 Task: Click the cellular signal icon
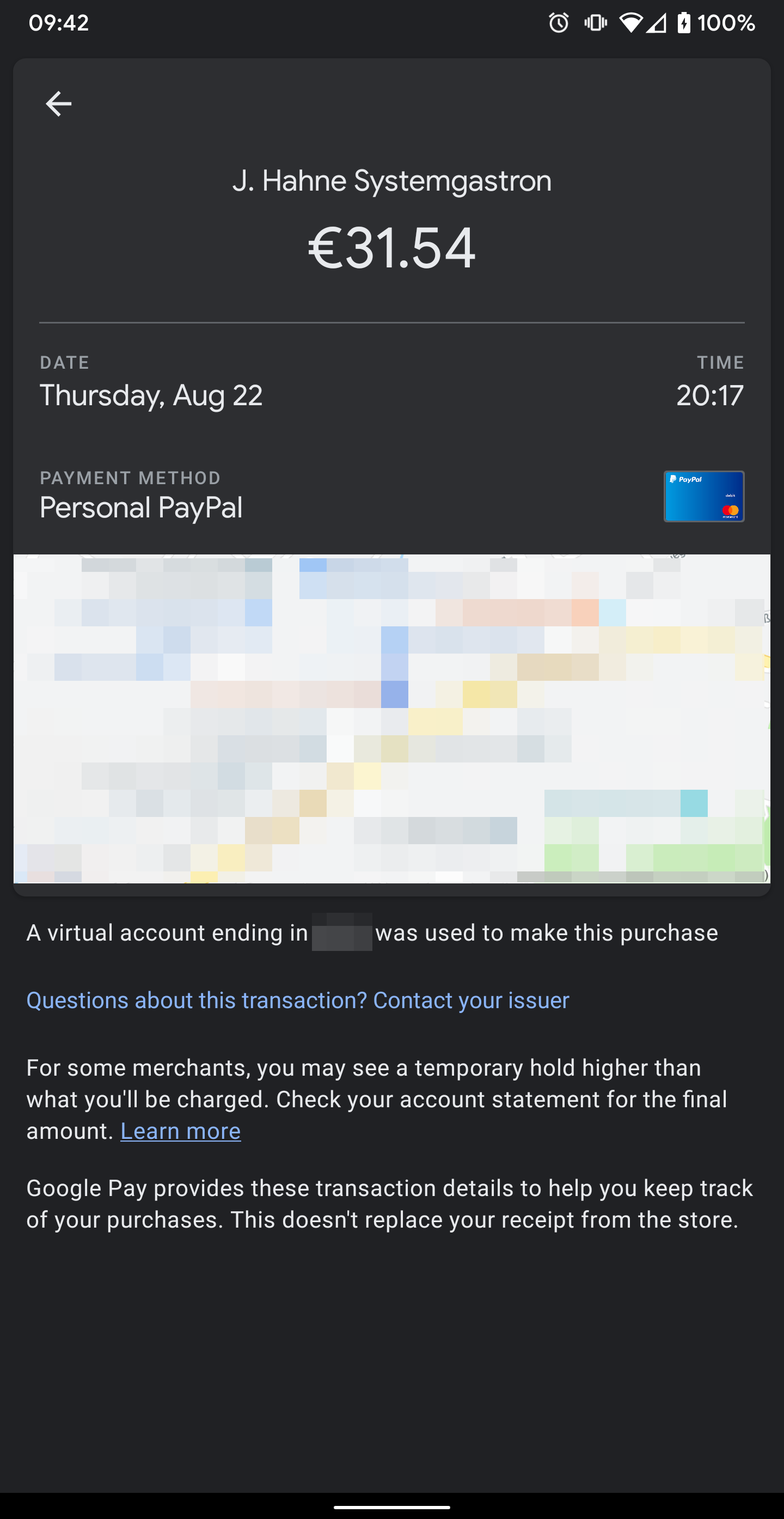click(x=656, y=22)
